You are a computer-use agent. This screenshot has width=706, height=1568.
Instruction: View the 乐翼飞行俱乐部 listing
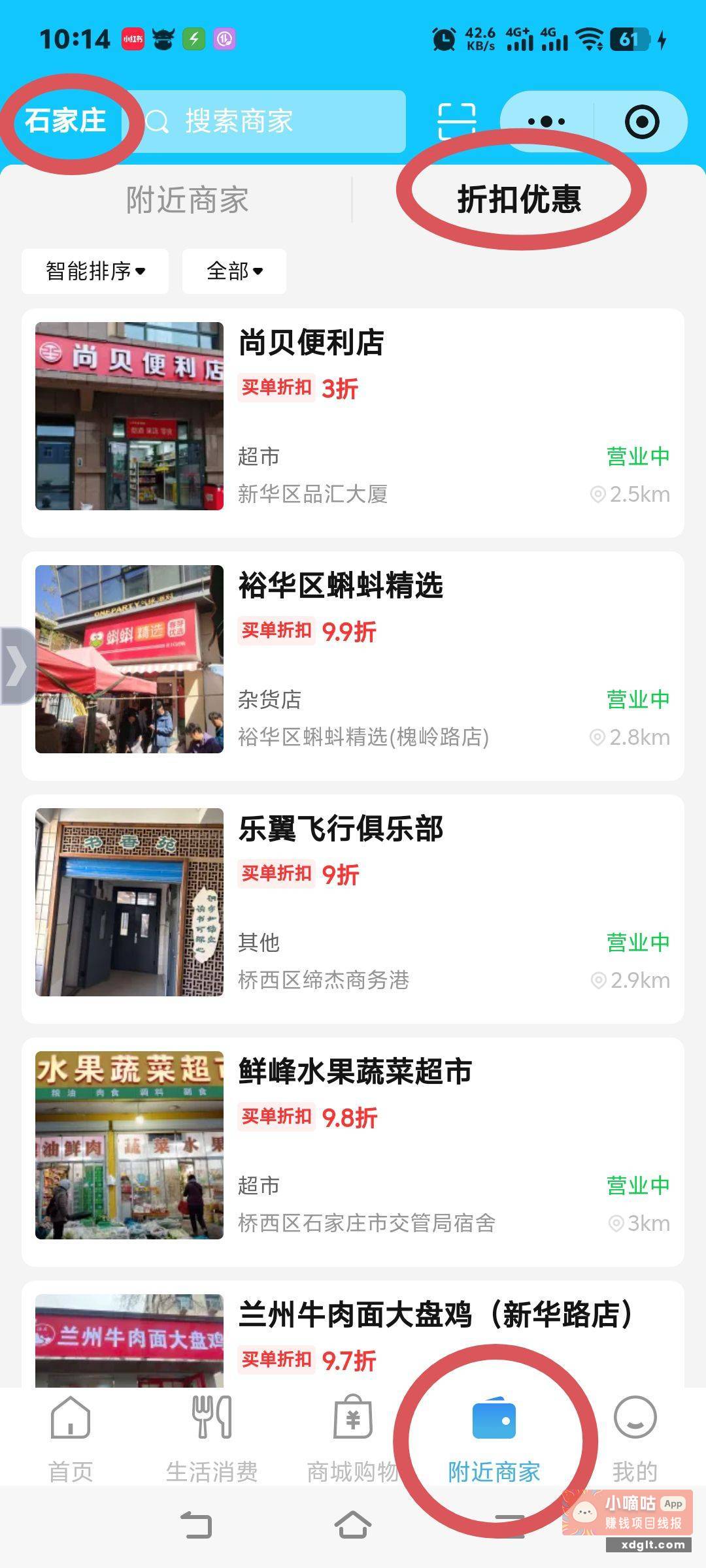pos(353,909)
